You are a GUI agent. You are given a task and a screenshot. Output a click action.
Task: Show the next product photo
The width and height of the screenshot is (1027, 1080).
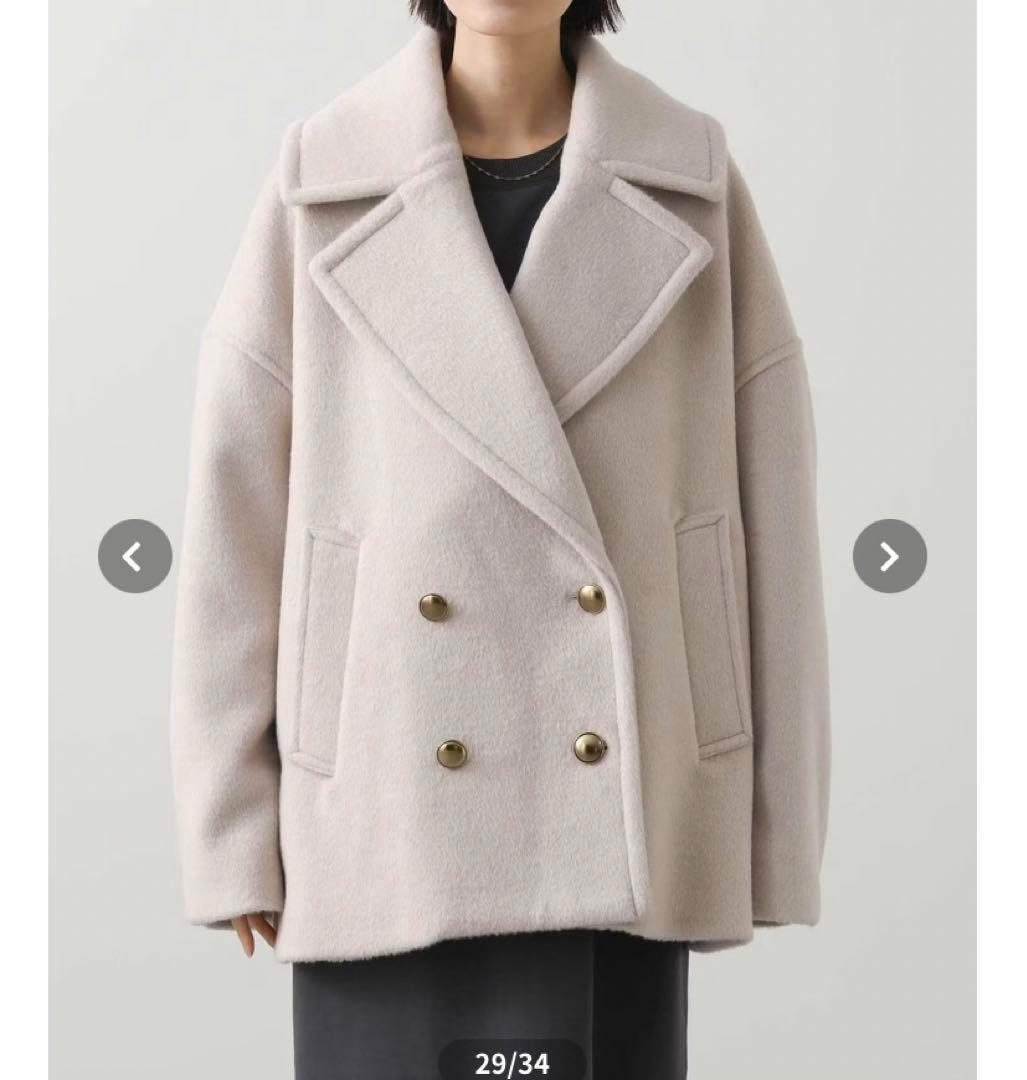[x=889, y=556]
